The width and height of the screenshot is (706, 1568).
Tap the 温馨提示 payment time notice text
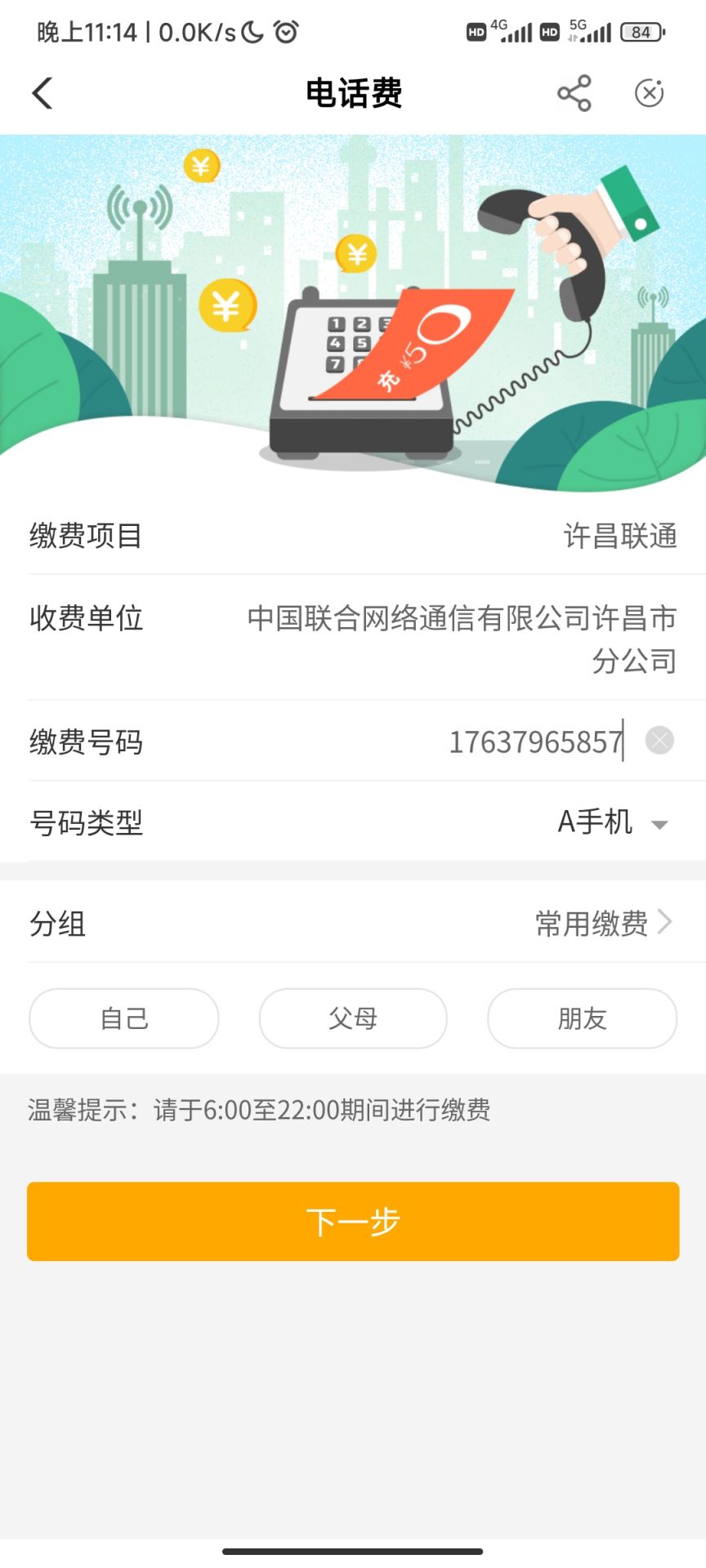[x=260, y=1111]
